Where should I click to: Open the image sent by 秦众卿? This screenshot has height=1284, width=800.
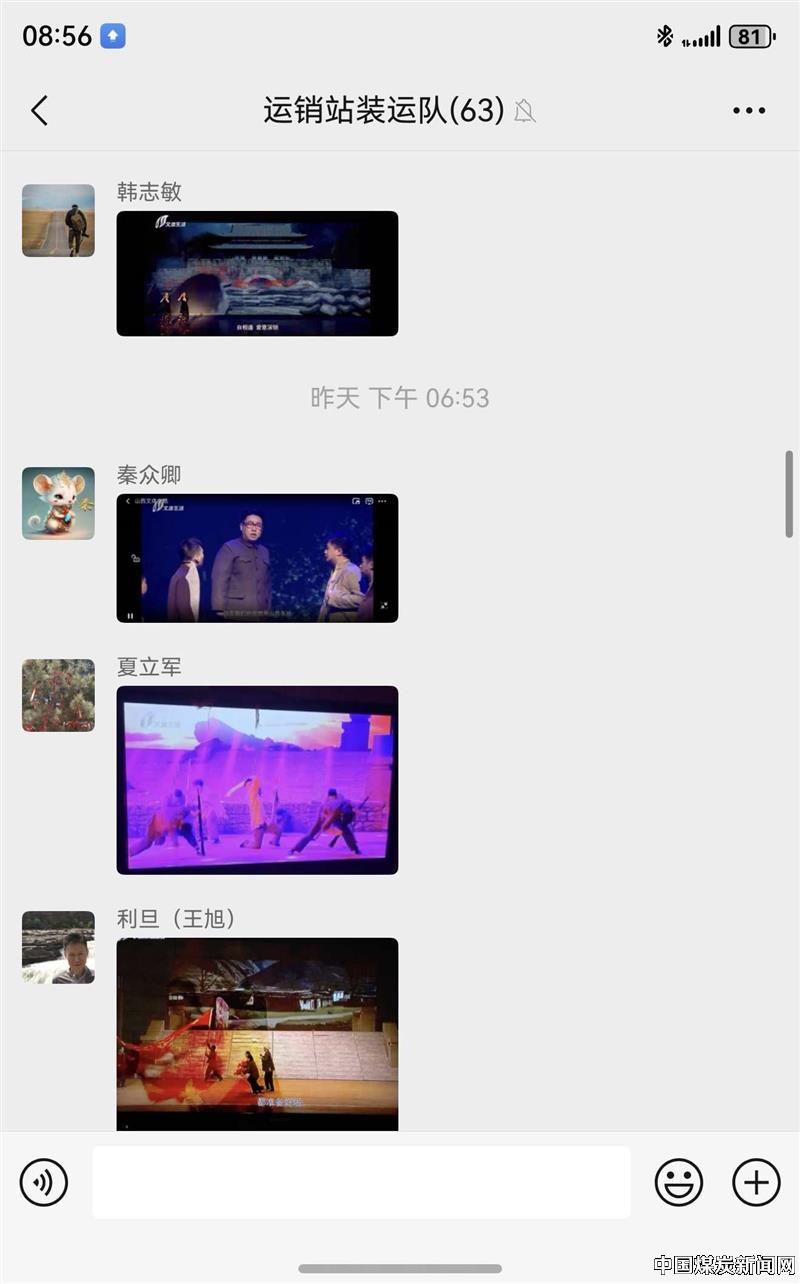(257, 558)
